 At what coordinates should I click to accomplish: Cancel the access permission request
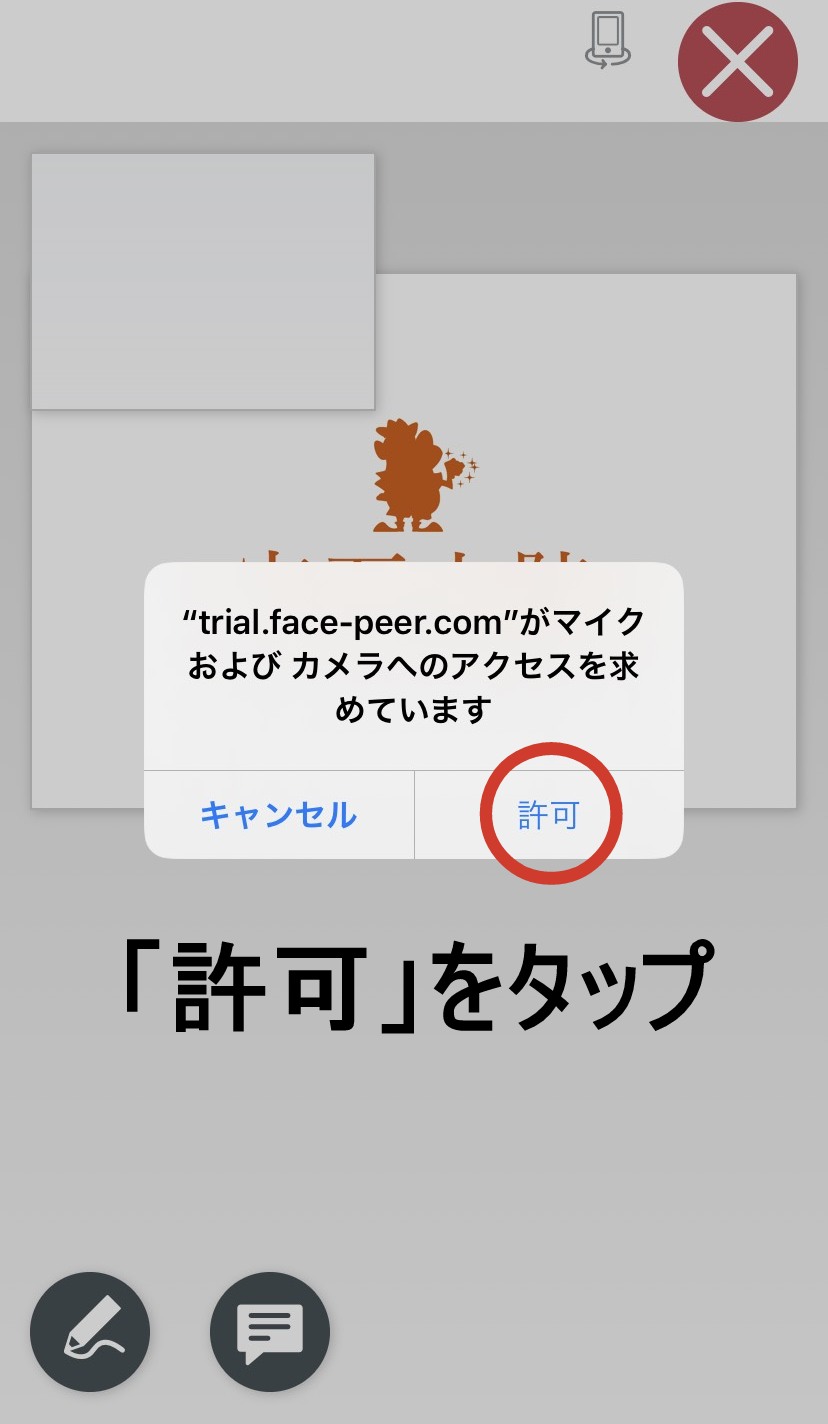pos(278,815)
